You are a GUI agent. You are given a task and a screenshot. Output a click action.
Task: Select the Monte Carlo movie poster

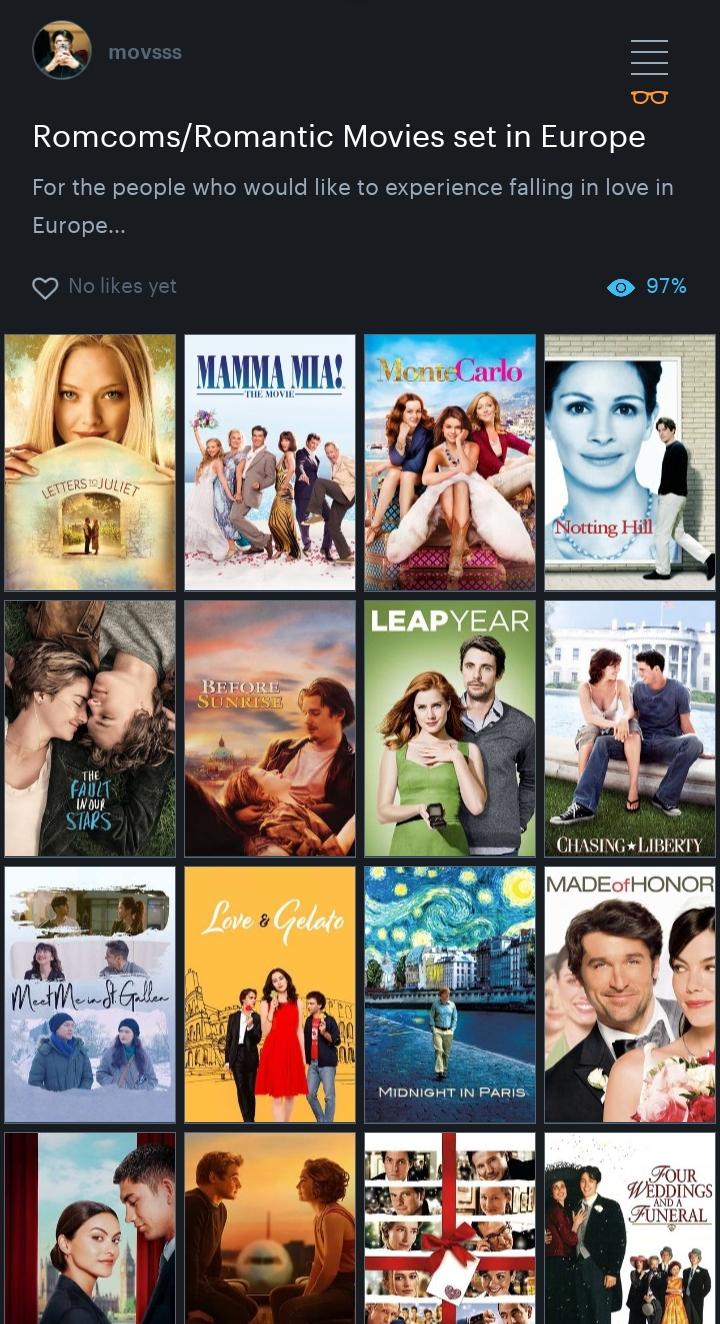[x=450, y=462]
